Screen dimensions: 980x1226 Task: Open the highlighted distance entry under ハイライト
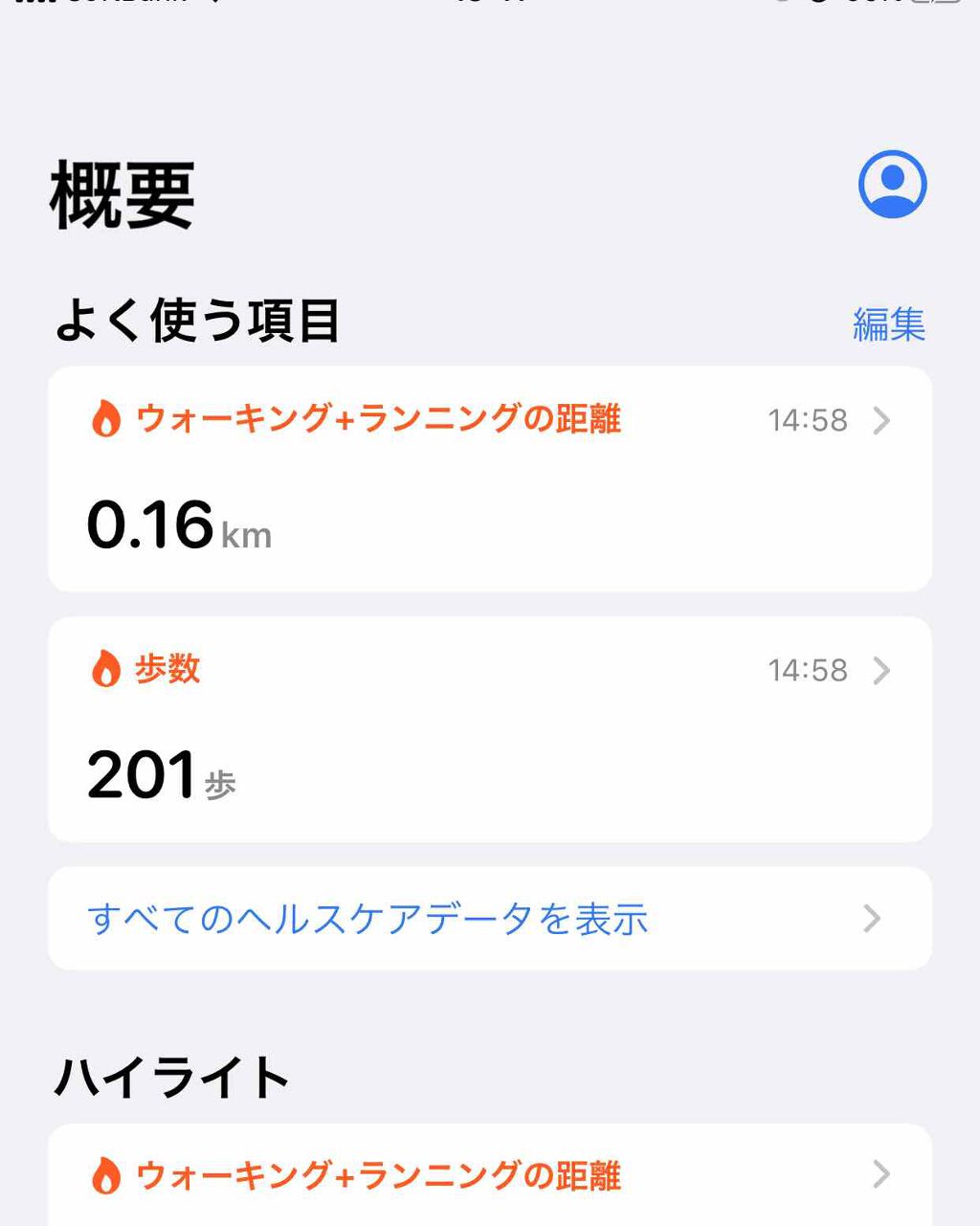[x=490, y=1174]
